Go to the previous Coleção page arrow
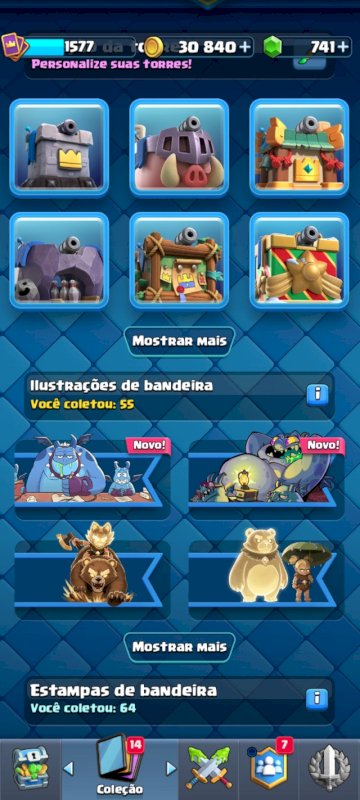The image size is (360, 800). 68,768
